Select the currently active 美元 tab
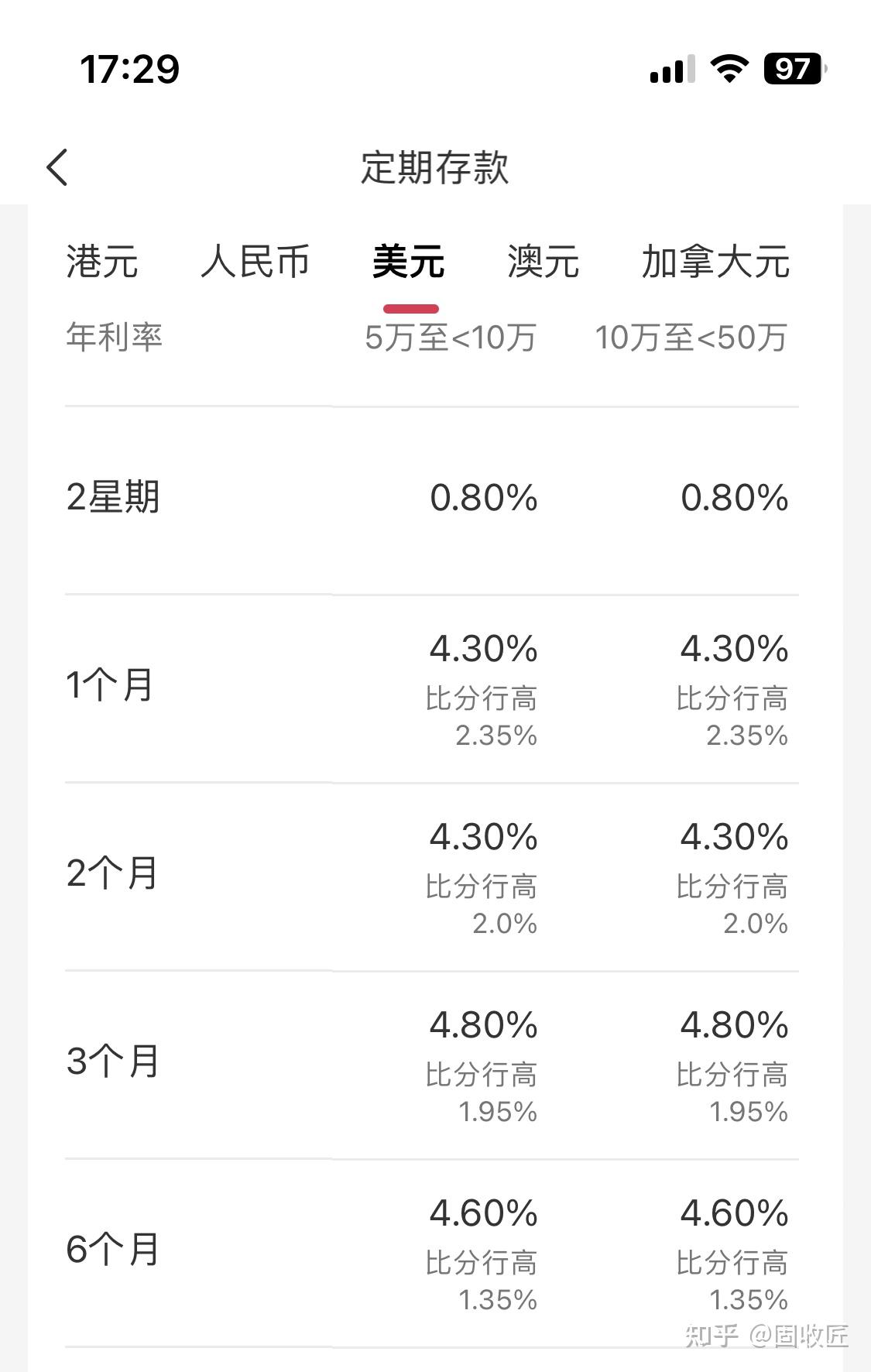The height and width of the screenshot is (1372, 871). pyautogui.click(x=408, y=263)
